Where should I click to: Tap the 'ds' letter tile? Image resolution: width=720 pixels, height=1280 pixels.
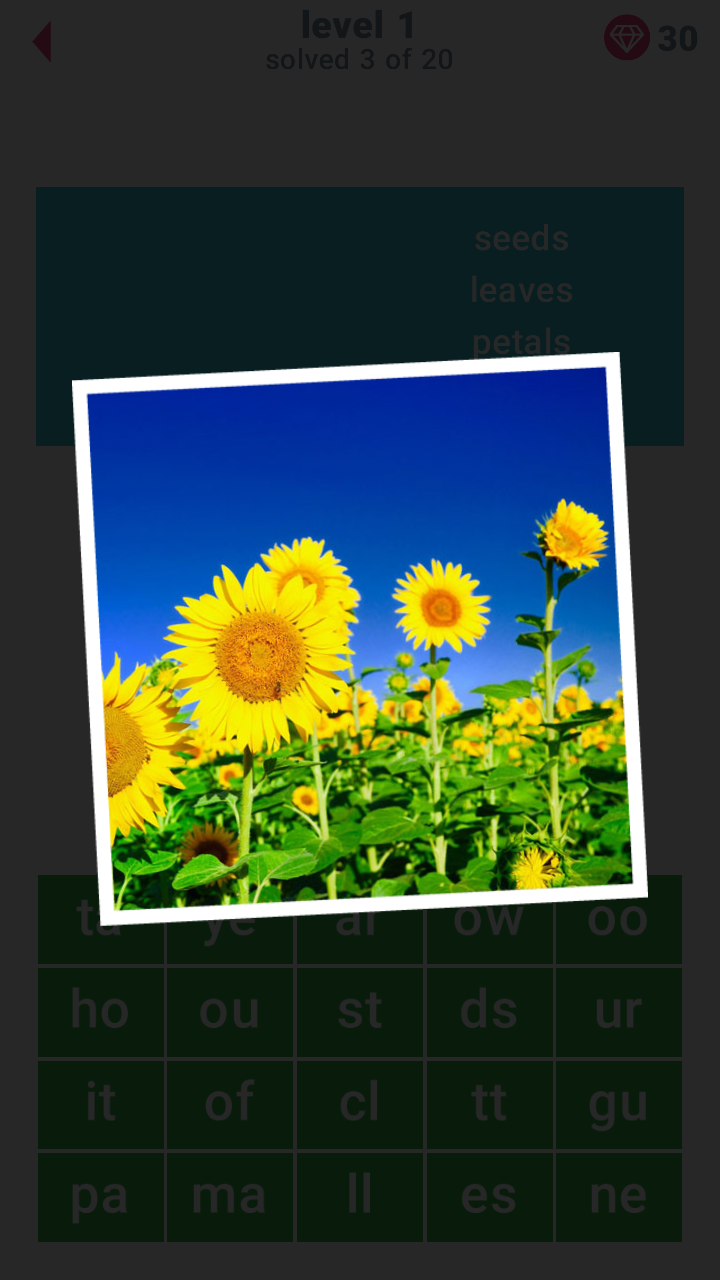click(x=489, y=1011)
